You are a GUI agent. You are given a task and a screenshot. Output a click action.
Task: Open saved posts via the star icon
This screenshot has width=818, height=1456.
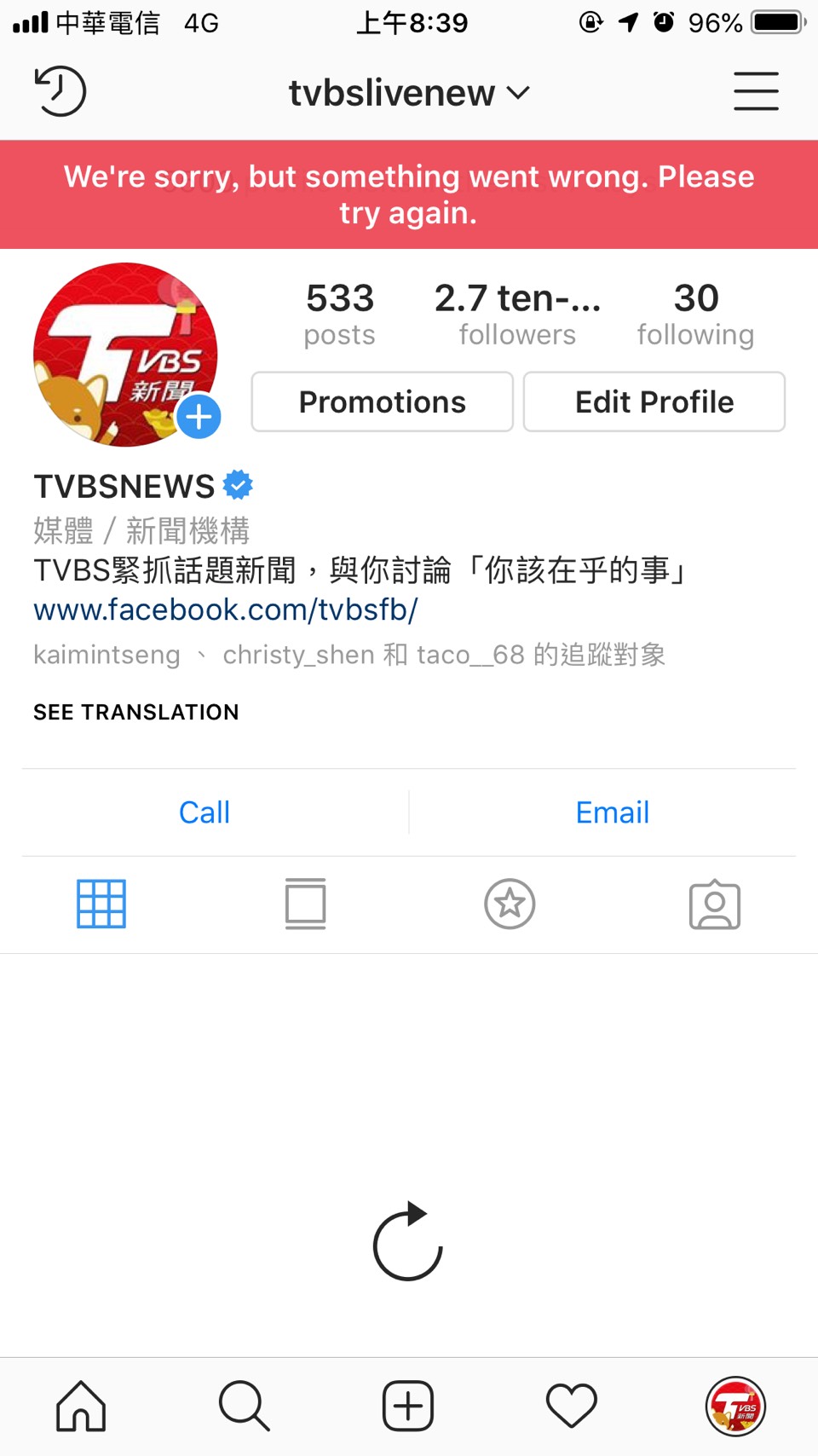click(x=510, y=904)
